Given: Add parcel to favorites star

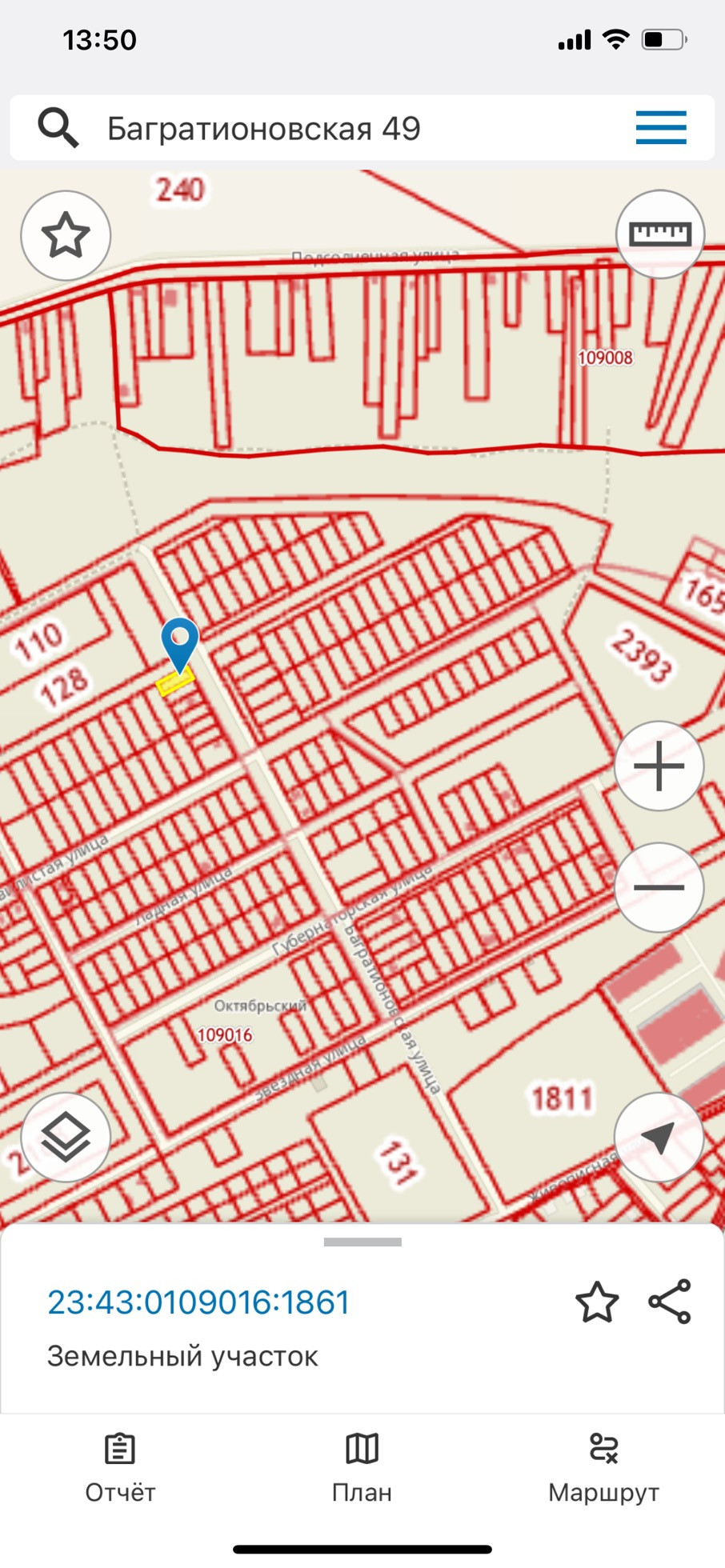Looking at the screenshot, I should click(597, 1302).
